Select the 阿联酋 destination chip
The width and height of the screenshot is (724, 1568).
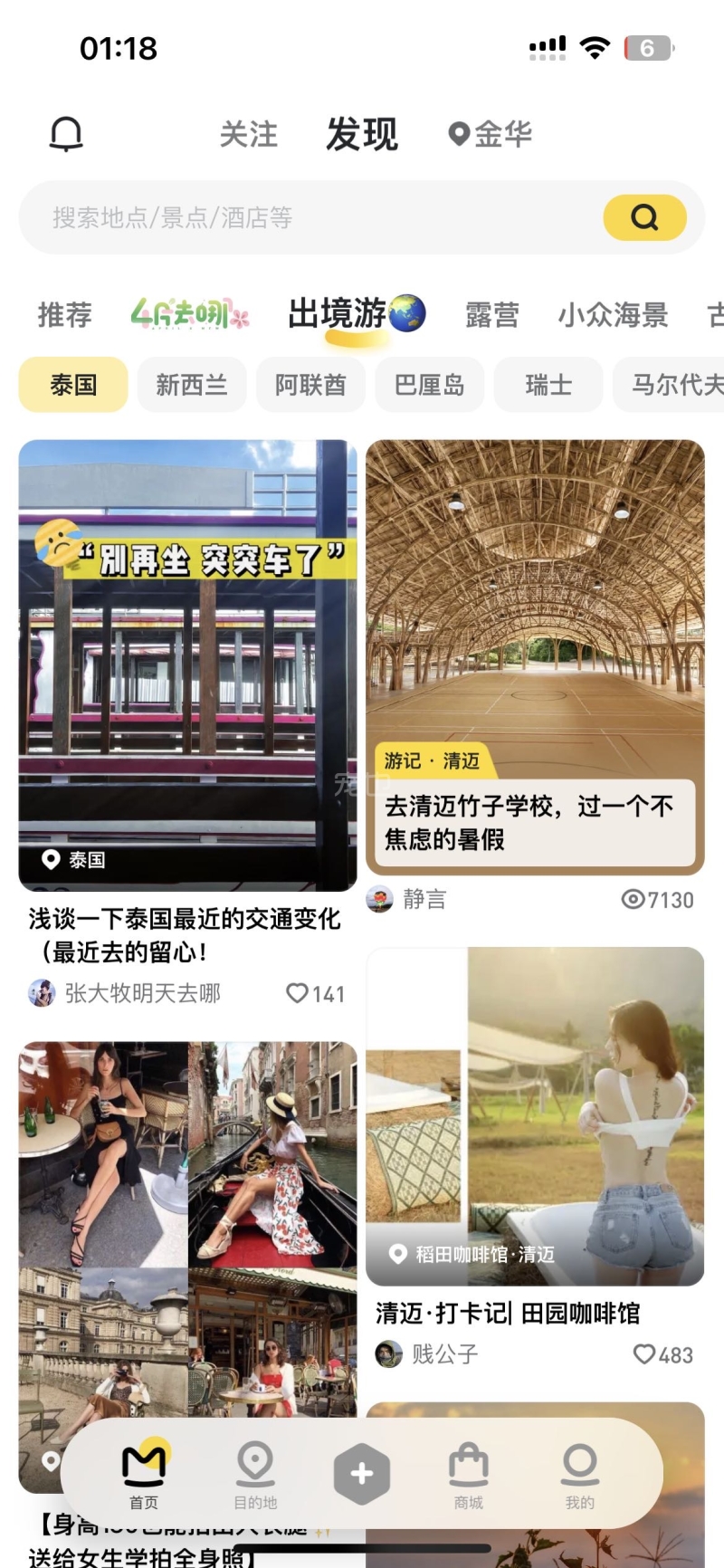310,385
